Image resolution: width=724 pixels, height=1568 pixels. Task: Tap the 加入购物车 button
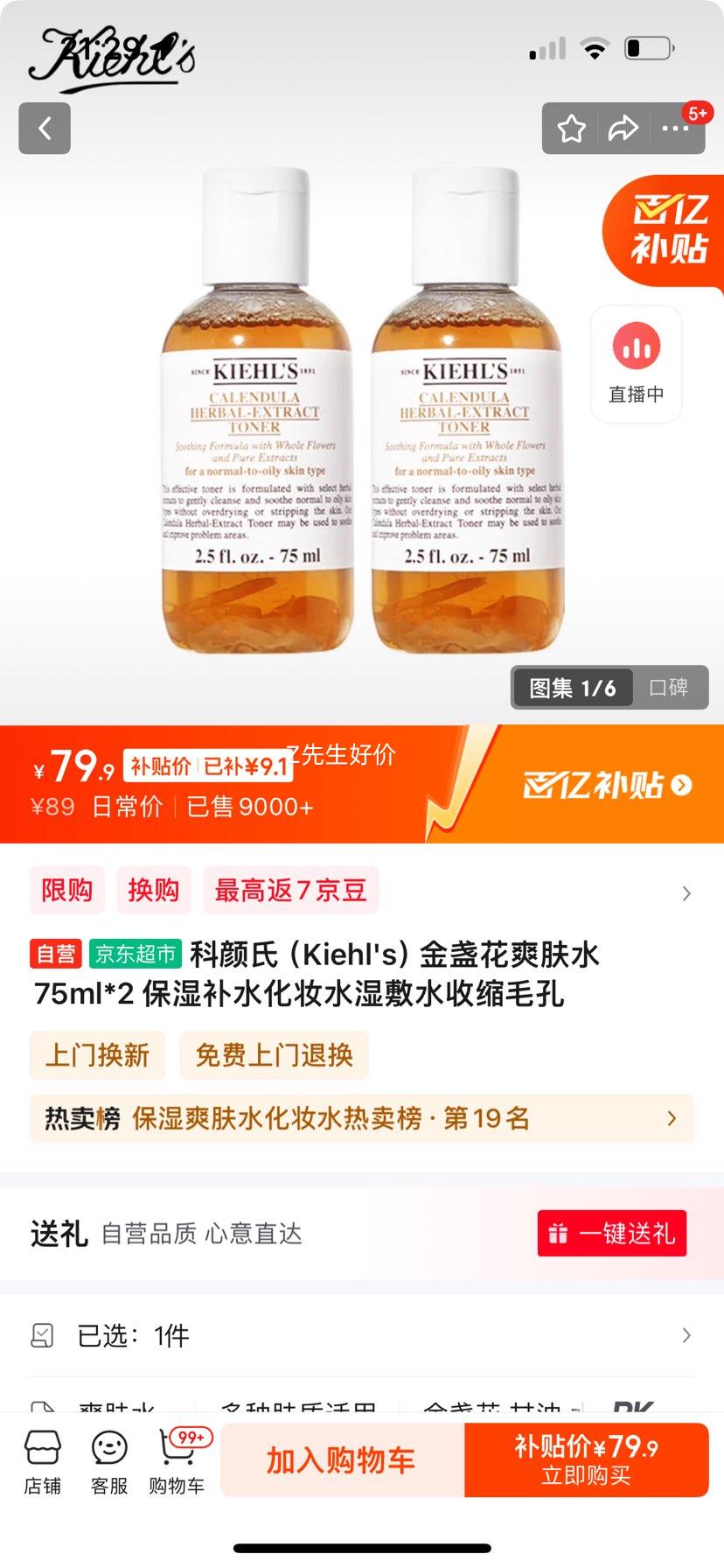[341, 1459]
